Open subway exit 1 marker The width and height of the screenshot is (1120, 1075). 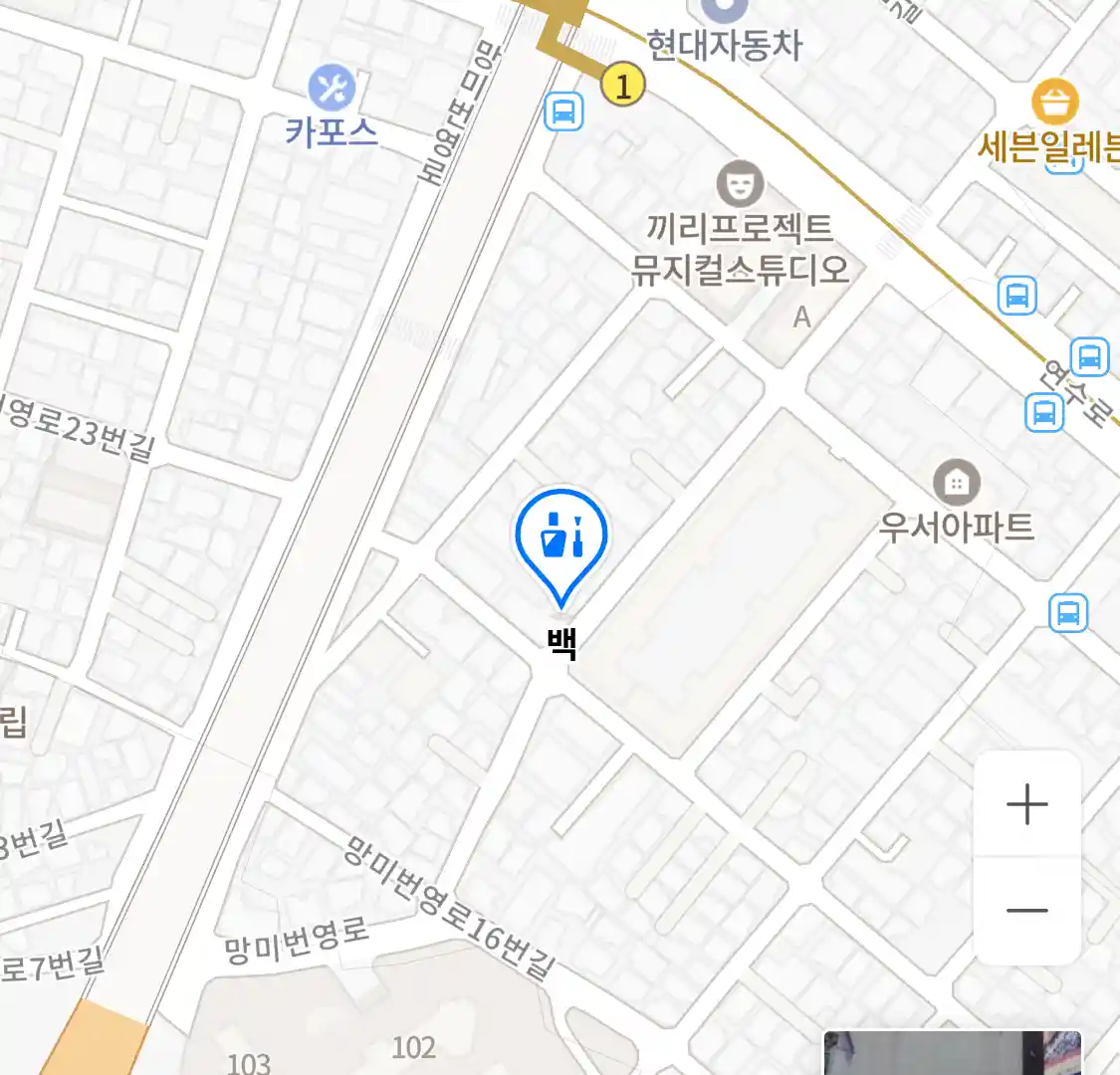click(623, 86)
